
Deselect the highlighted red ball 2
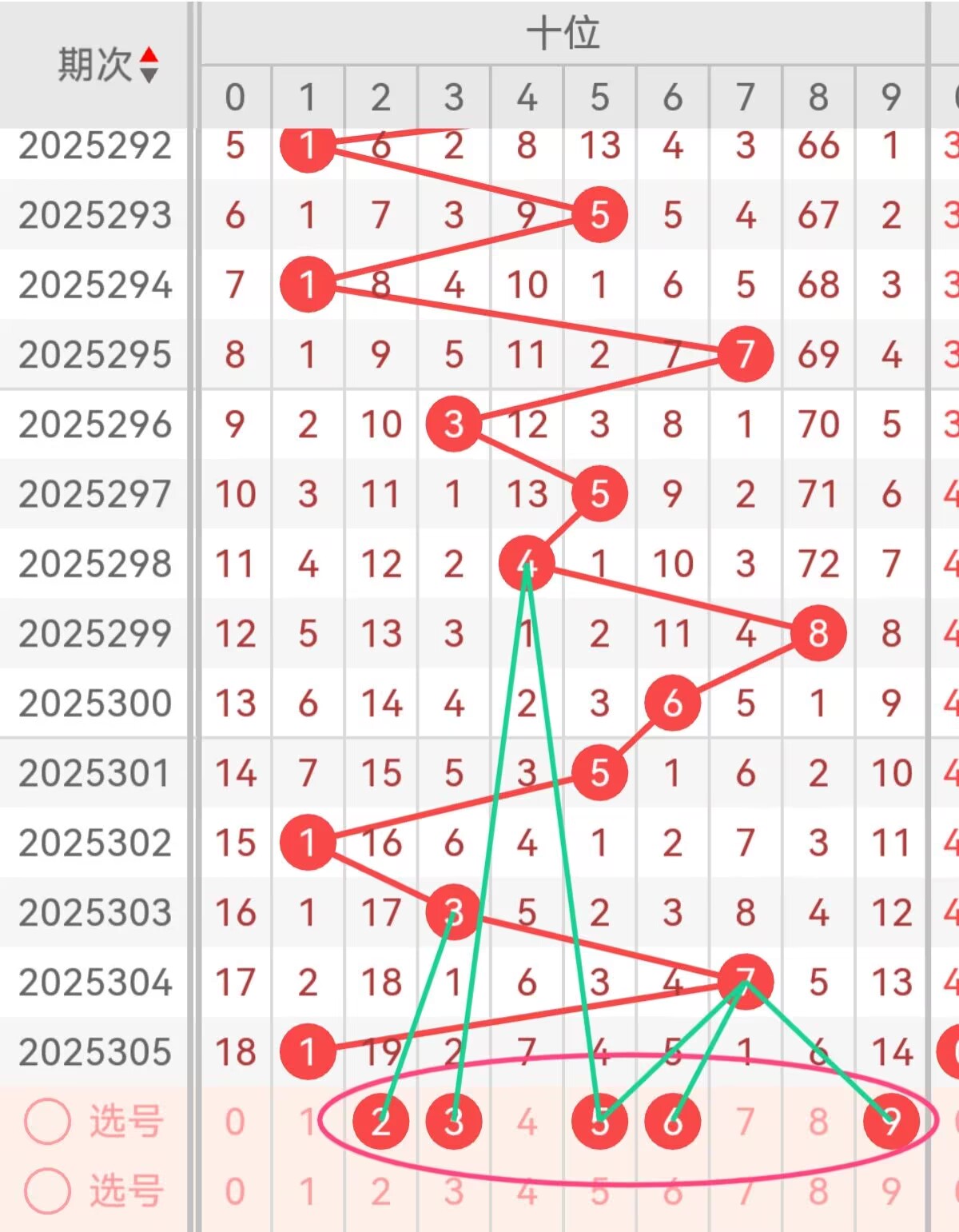coord(380,1121)
